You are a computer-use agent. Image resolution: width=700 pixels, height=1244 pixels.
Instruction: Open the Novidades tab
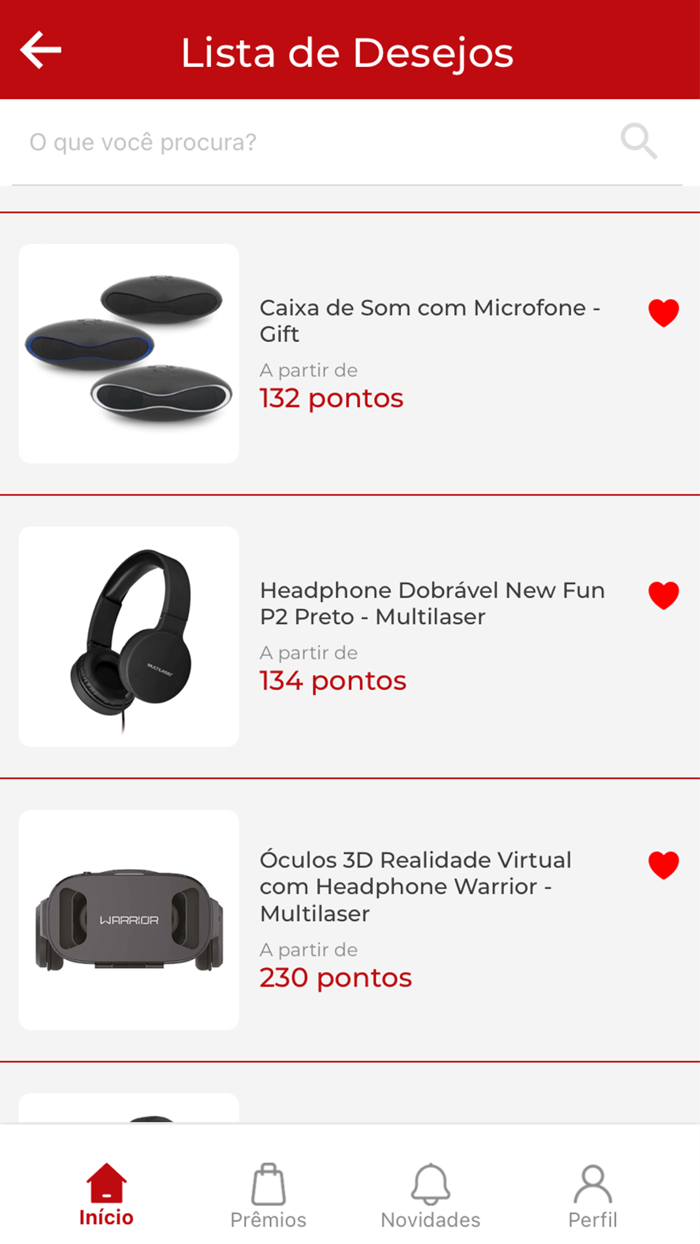click(x=431, y=1196)
